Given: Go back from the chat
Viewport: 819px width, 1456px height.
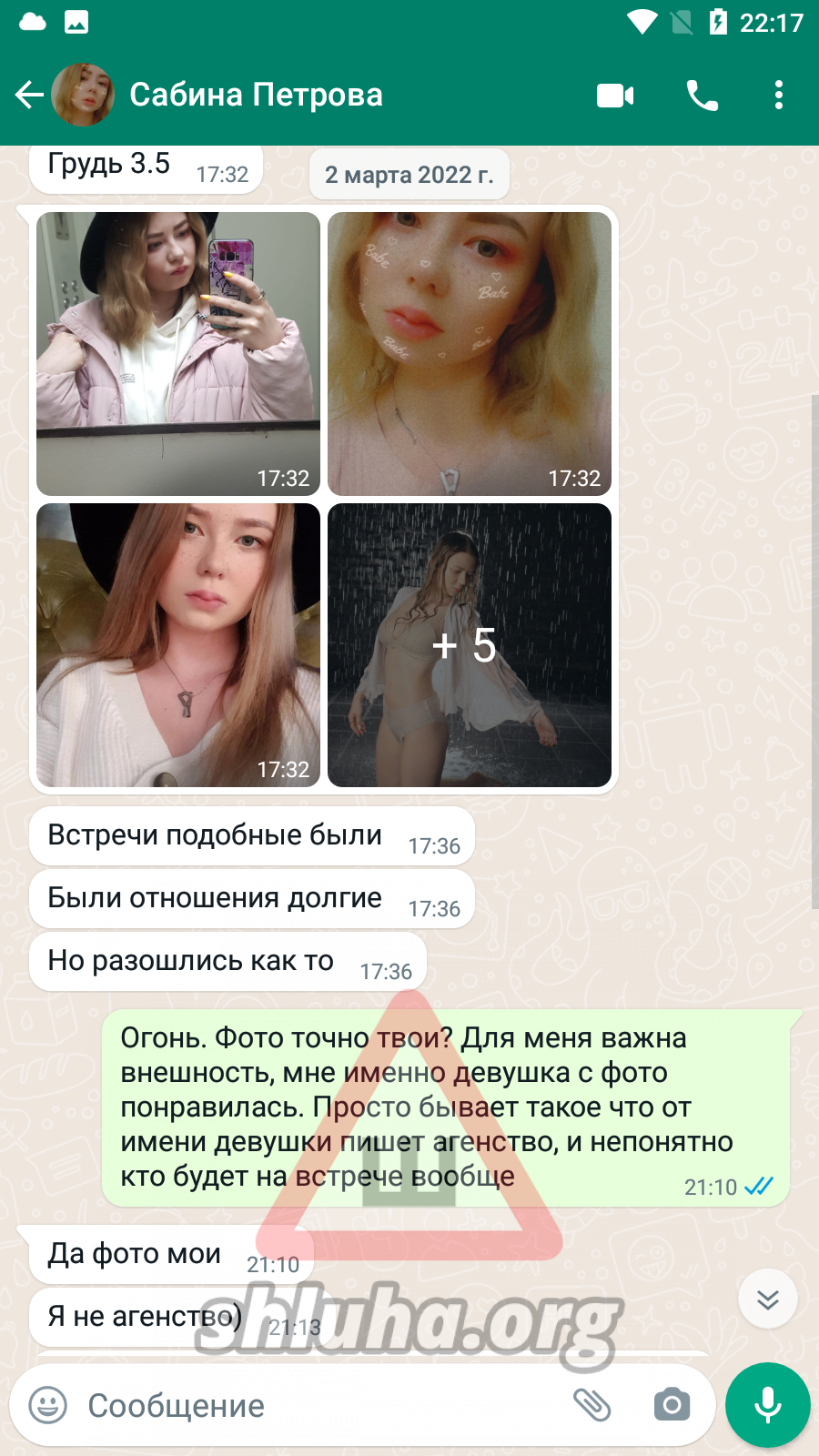Looking at the screenshot, I should [29, 95].
